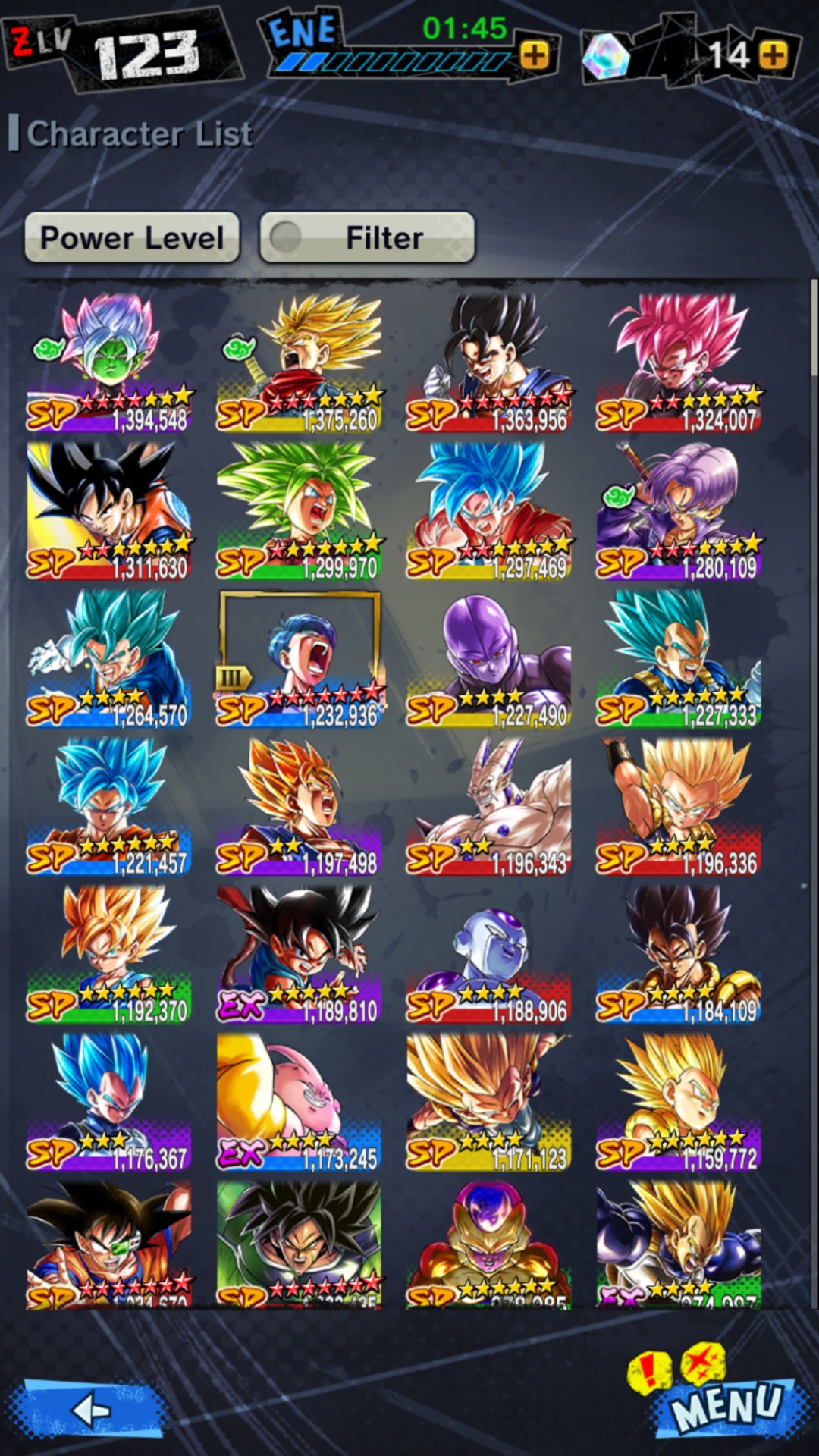Open the Filter options
This screenshot has height=1456, width=819.
[368, 237]
